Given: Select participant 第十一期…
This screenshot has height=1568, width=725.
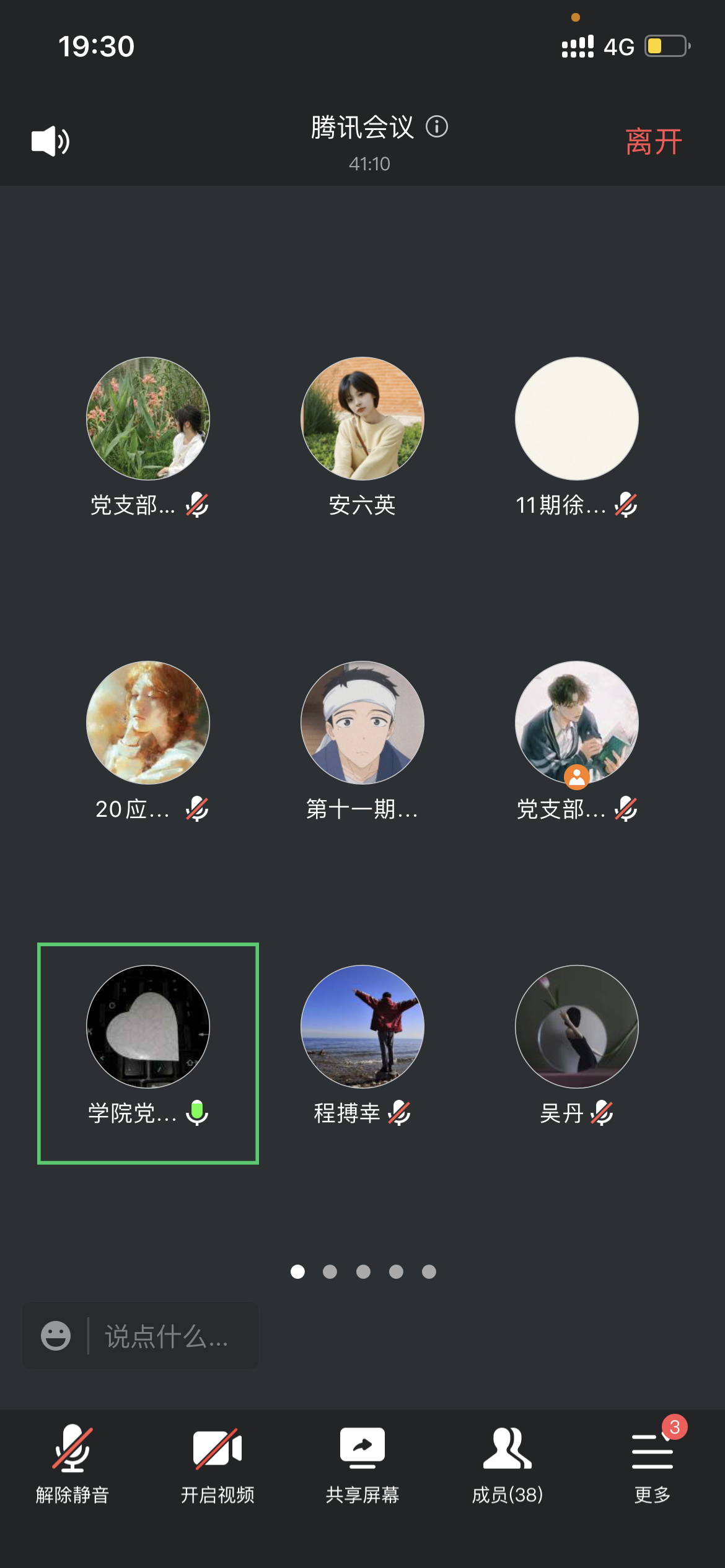Looking at the screenshot, I should pos(362,723).
